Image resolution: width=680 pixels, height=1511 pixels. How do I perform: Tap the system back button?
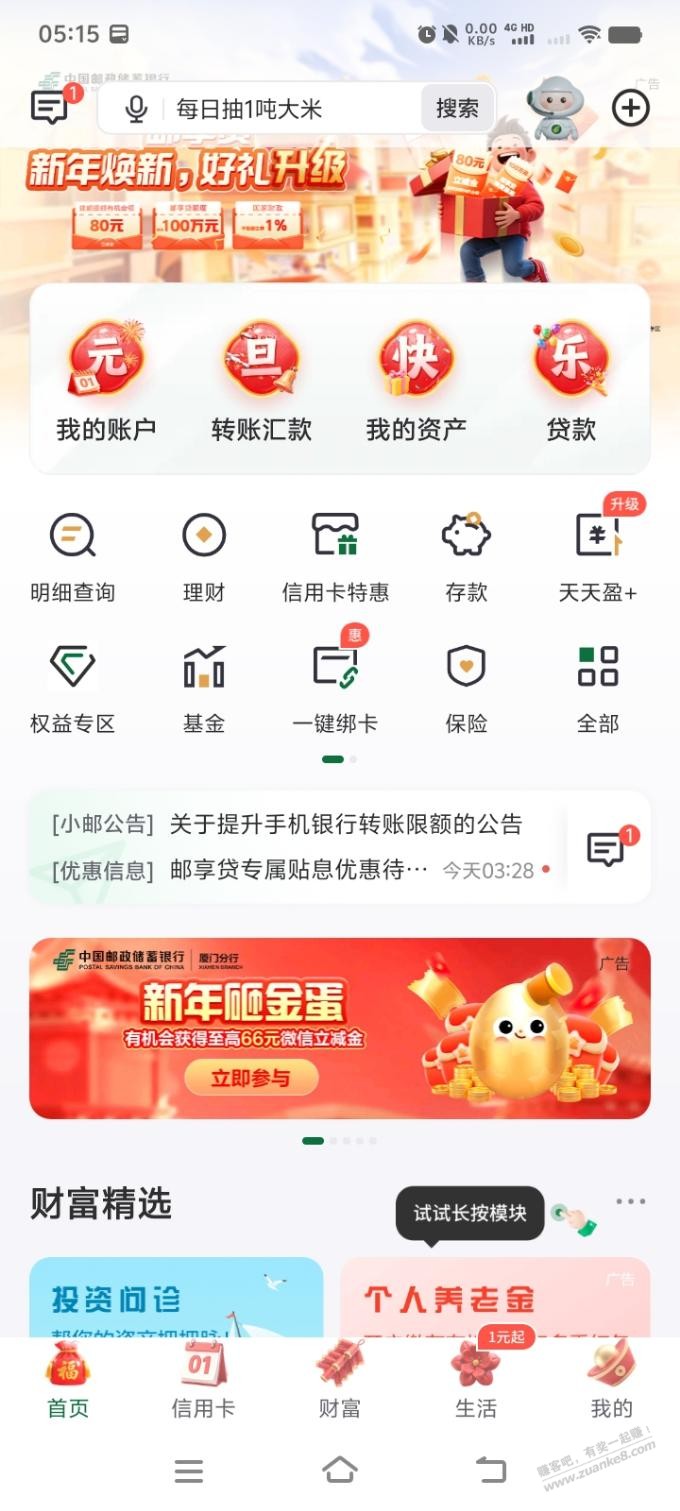tap(491, 1469)
